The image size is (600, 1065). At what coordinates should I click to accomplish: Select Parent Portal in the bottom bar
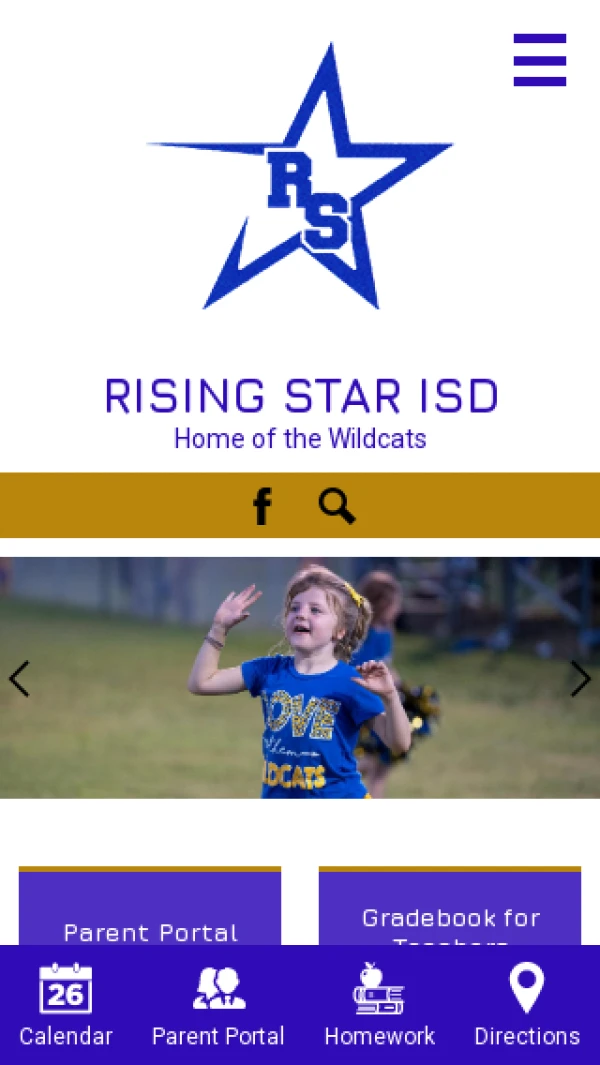click(x=218, y=1005)
